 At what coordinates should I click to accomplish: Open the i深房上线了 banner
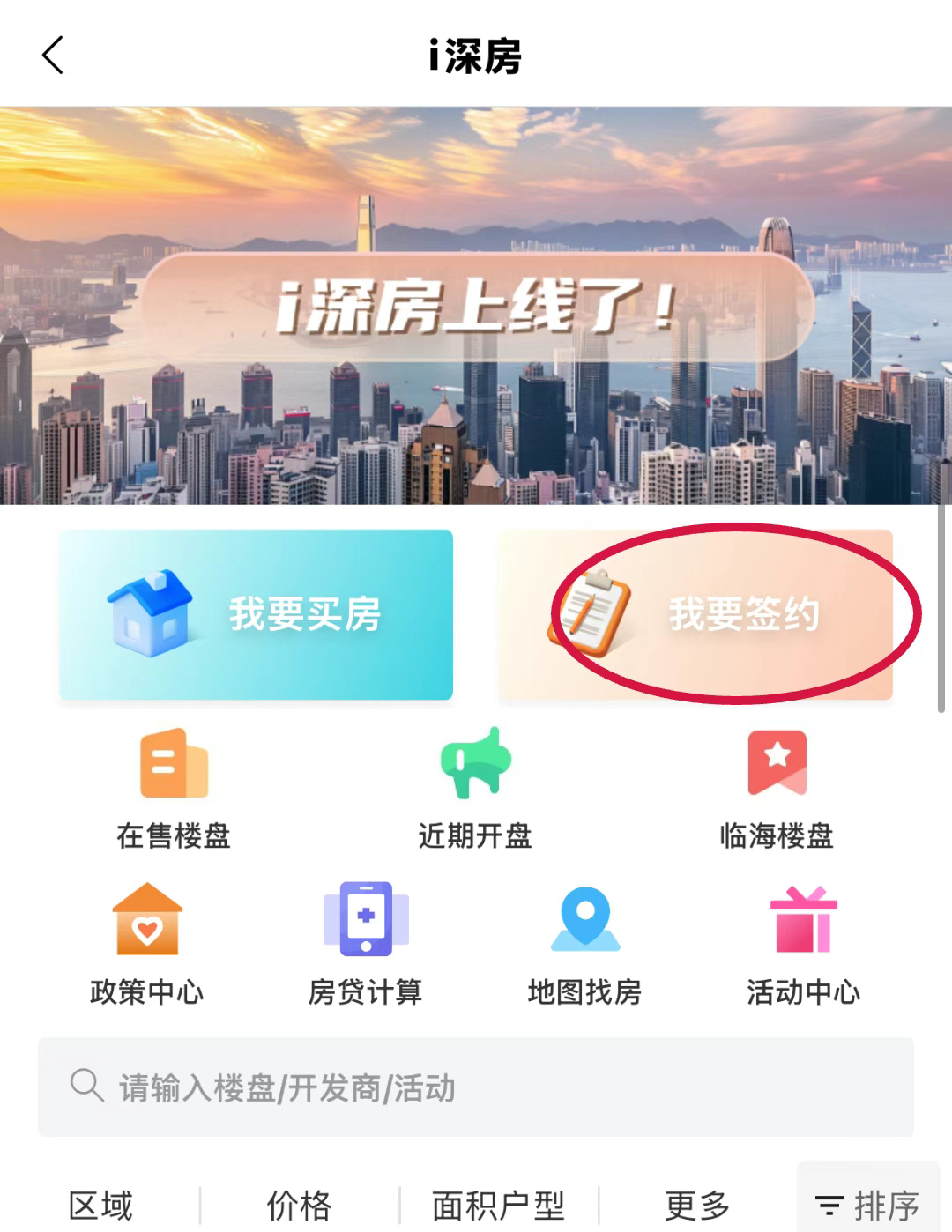pos(476,306)
